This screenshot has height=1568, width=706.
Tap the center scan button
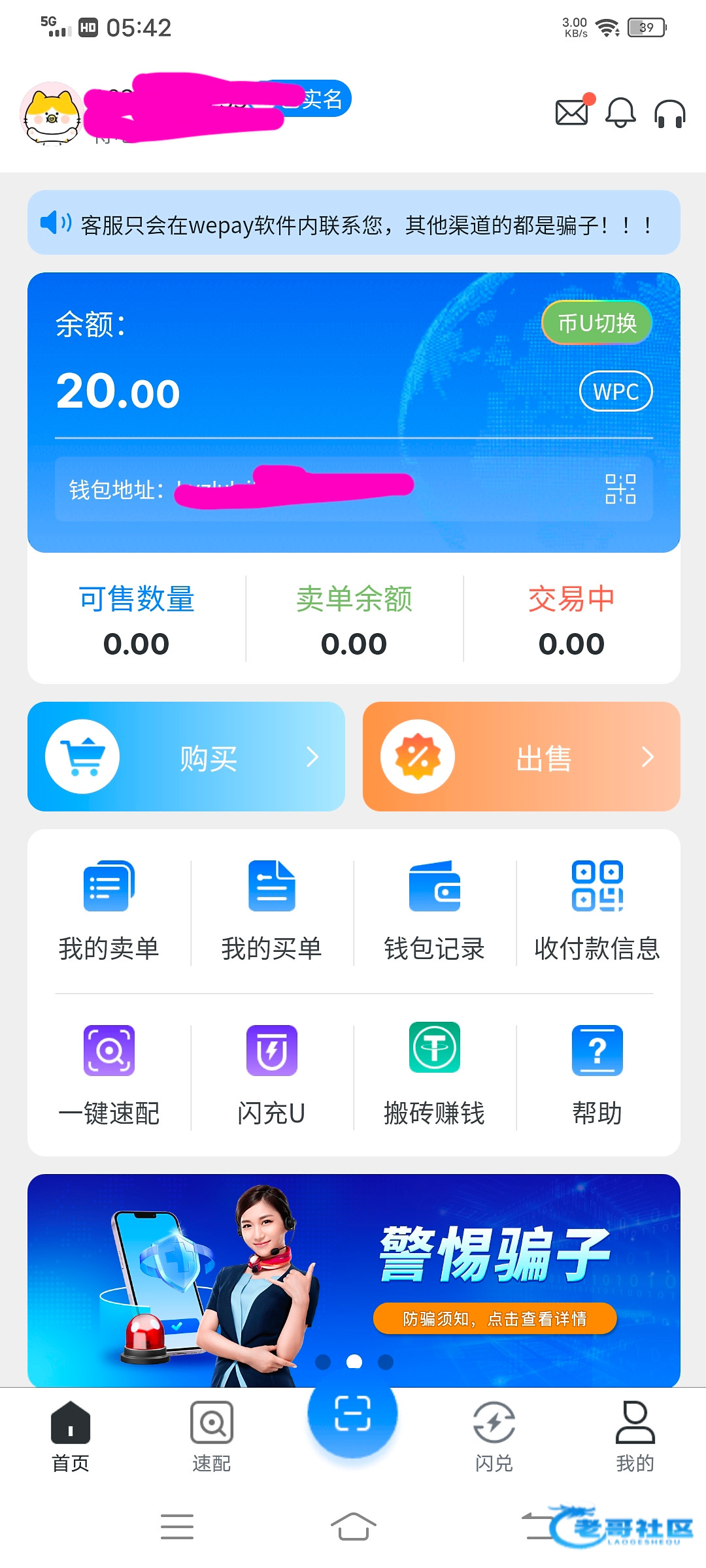click(x=353, y=1413)
